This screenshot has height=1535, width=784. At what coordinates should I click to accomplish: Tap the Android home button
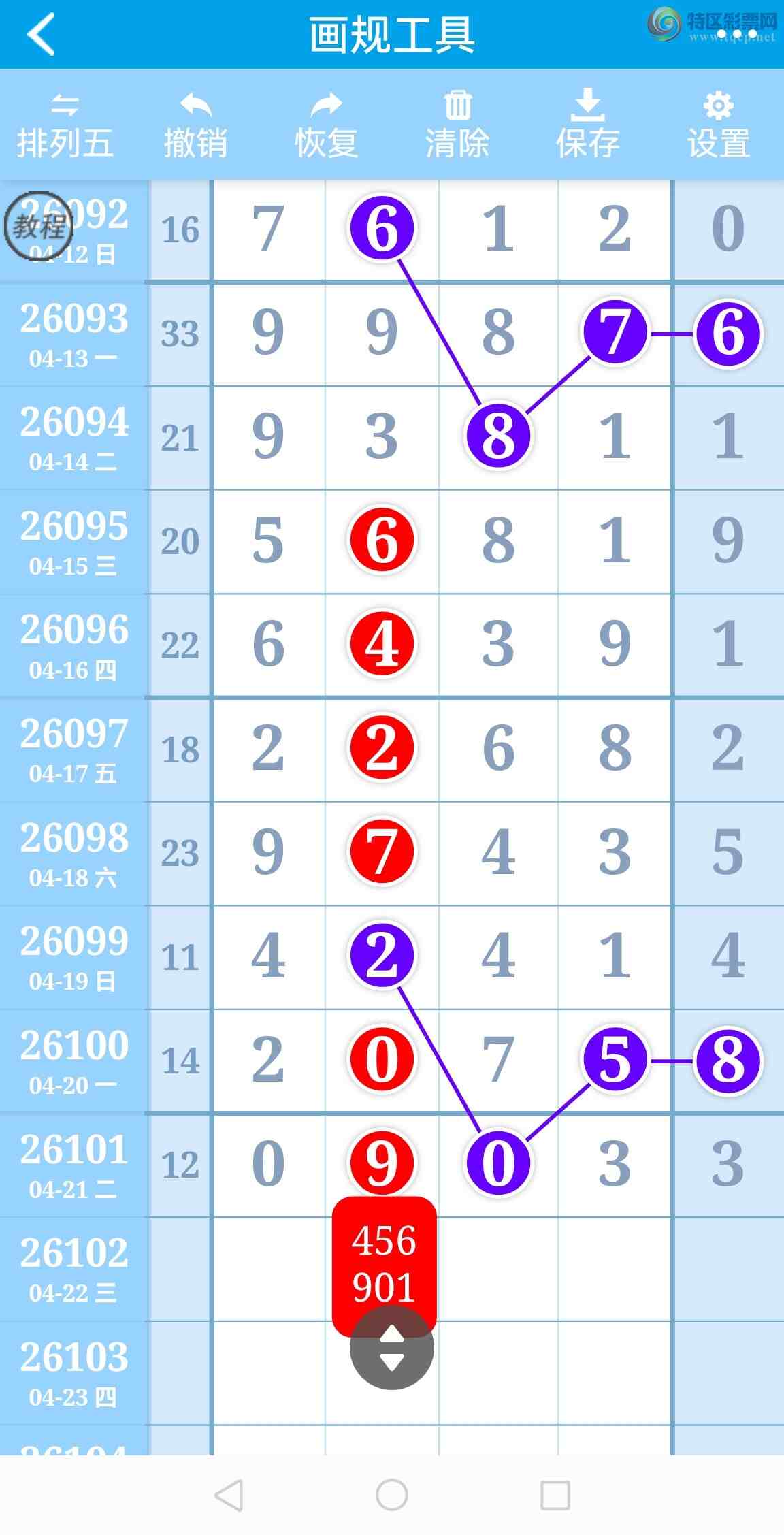coord(392,1495)
